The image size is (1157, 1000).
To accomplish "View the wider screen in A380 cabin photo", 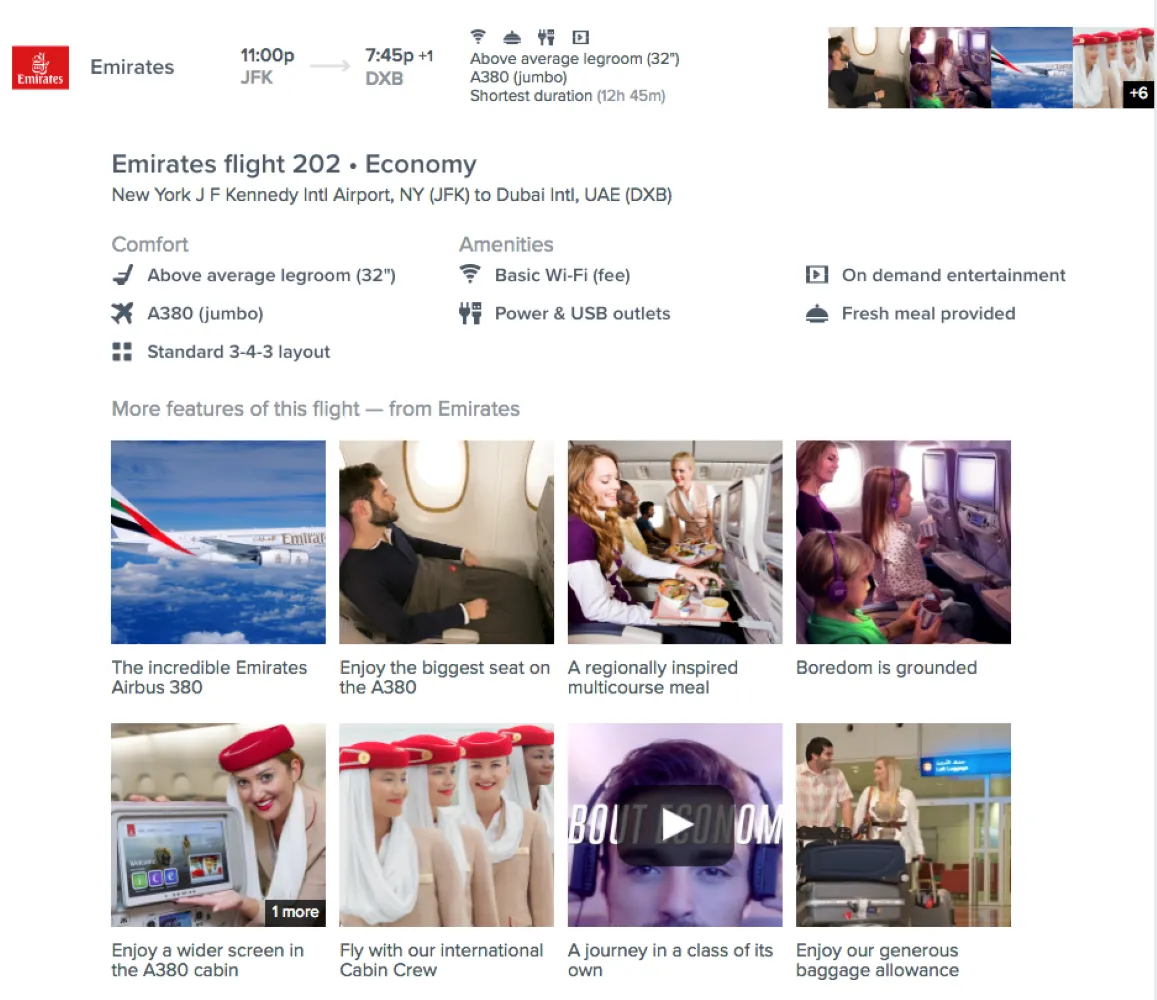I will [218, 825].
